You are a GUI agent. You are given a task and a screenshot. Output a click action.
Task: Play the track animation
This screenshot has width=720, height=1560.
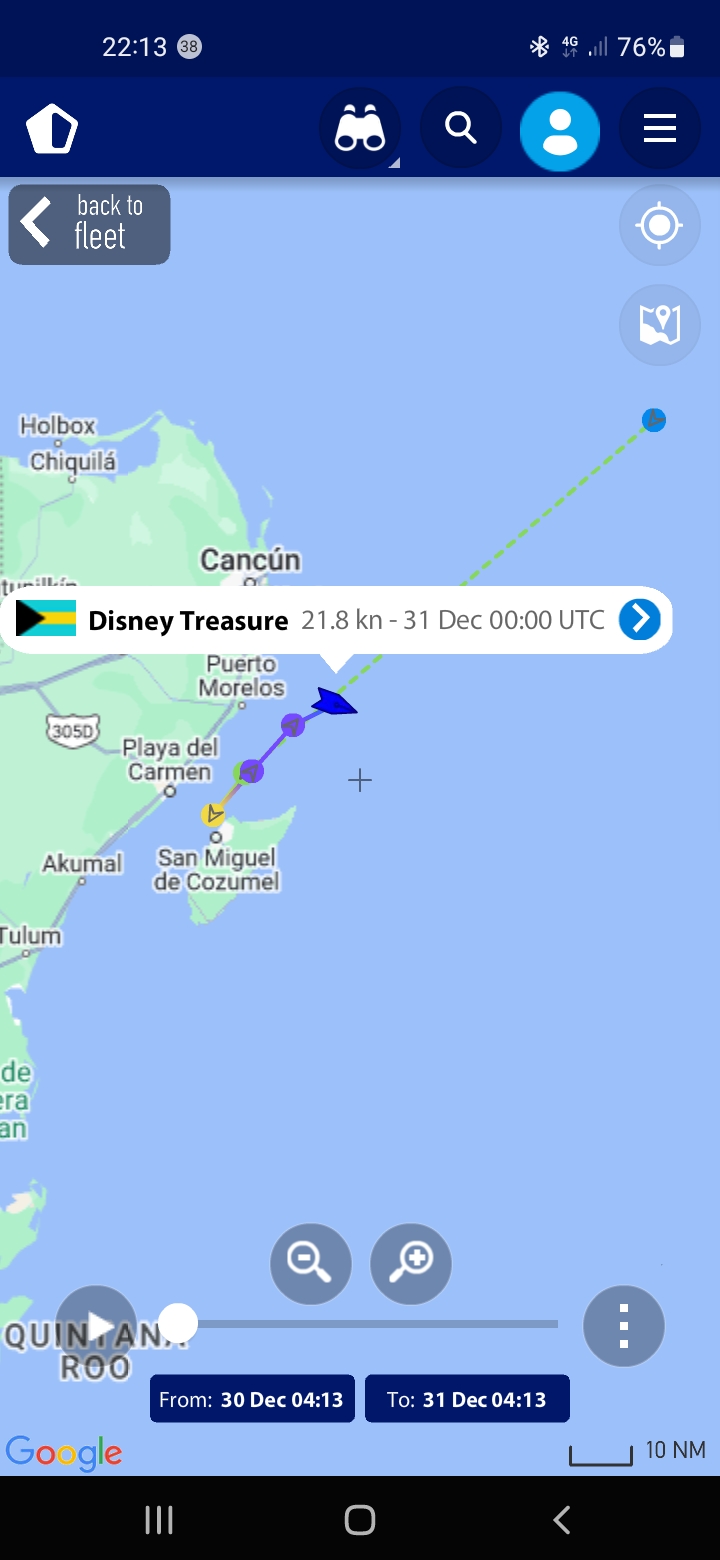click(96, 1326)
